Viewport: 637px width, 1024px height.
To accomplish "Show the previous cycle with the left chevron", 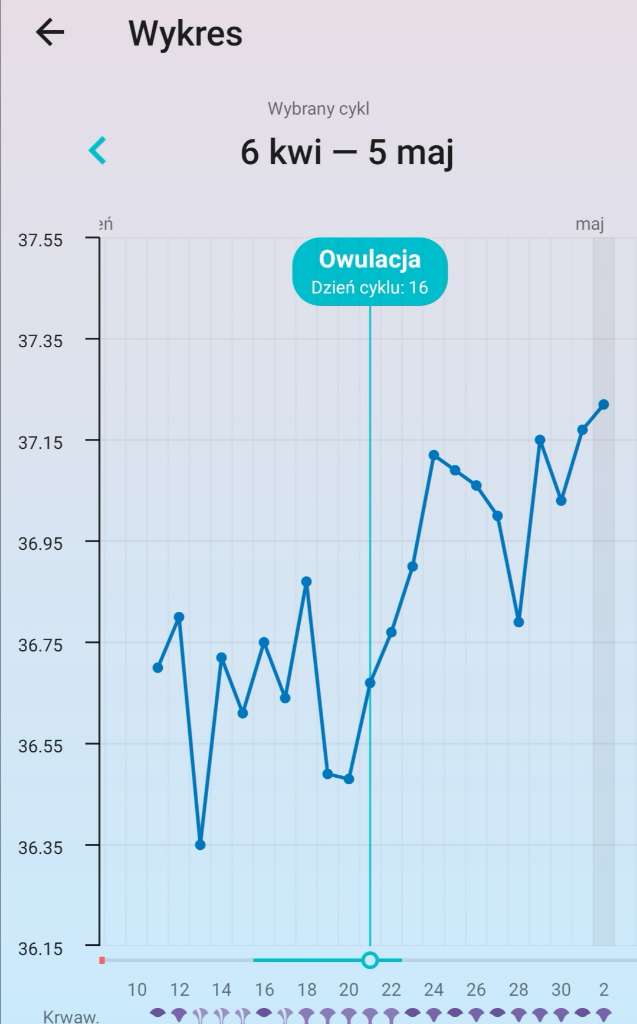I will coord(97,151).
